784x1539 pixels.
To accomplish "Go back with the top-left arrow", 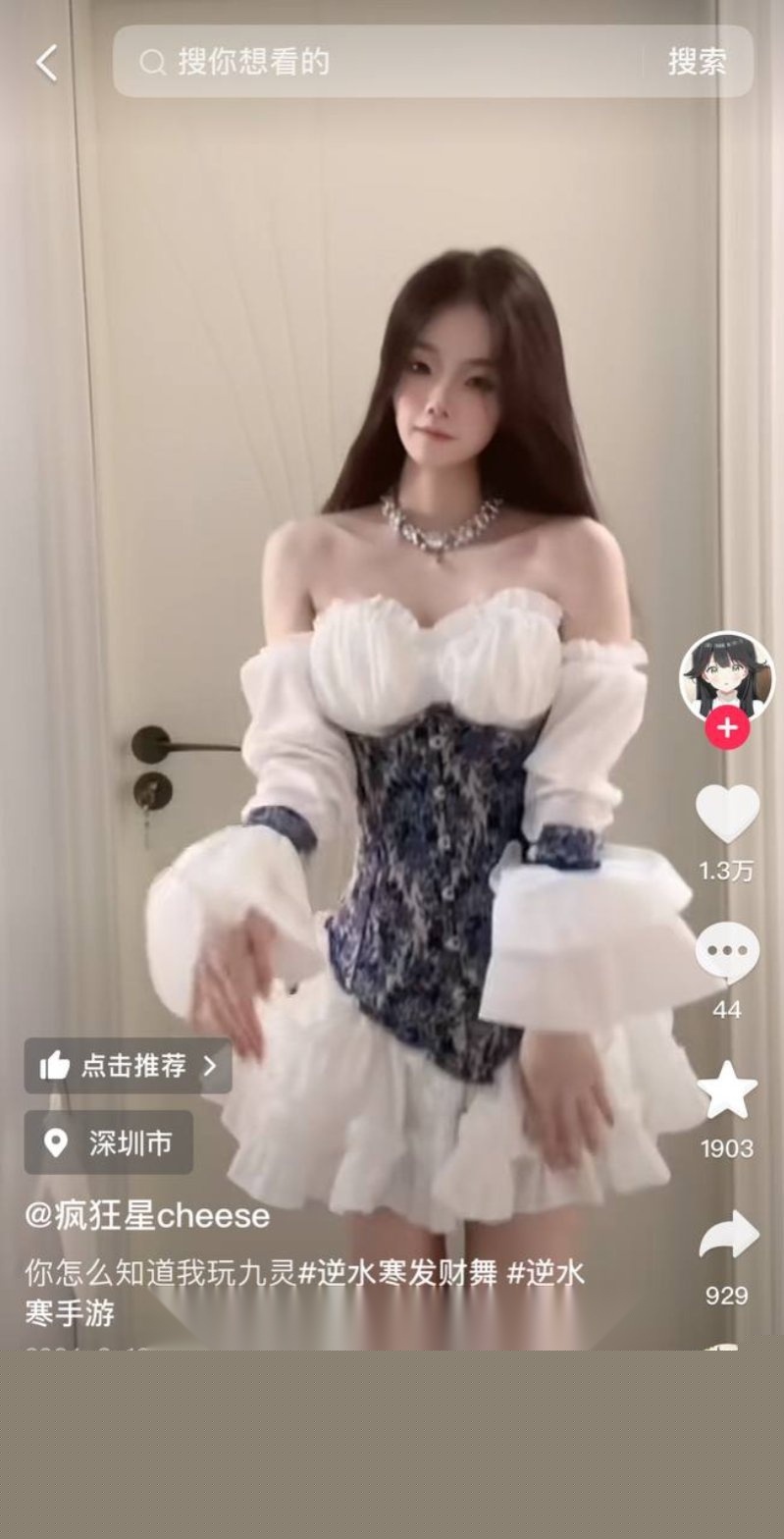I will click(x=46, y=63).
